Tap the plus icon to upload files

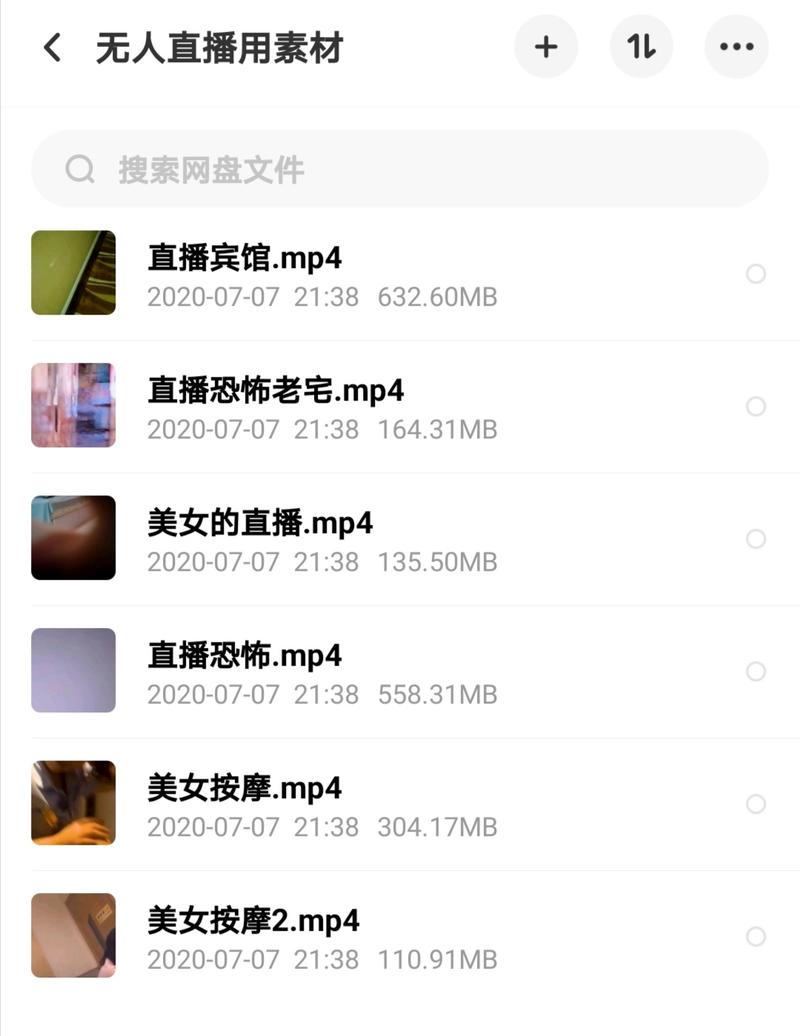tap(546, 46)
